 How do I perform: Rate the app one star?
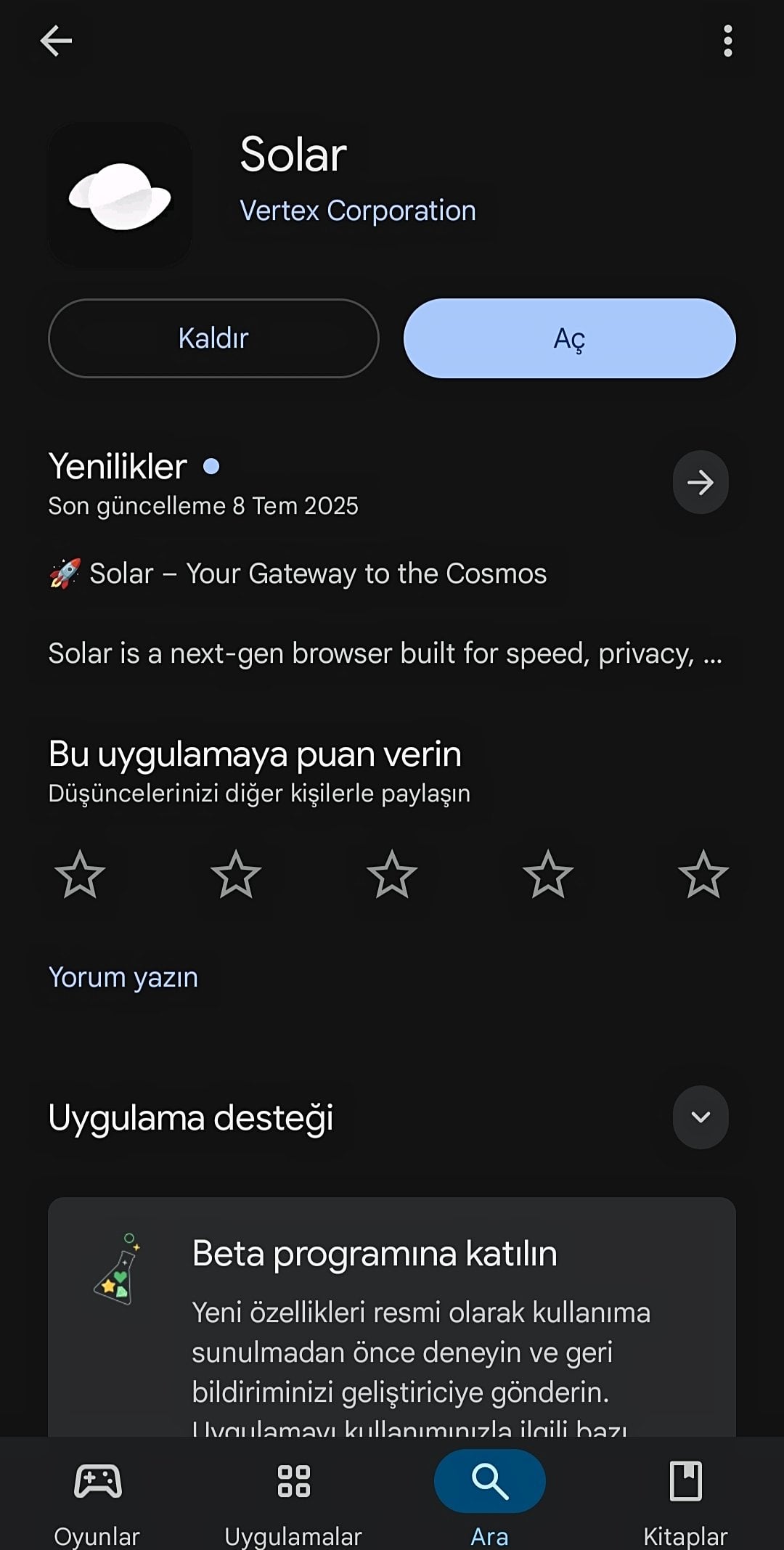click(x=80, y=874)
